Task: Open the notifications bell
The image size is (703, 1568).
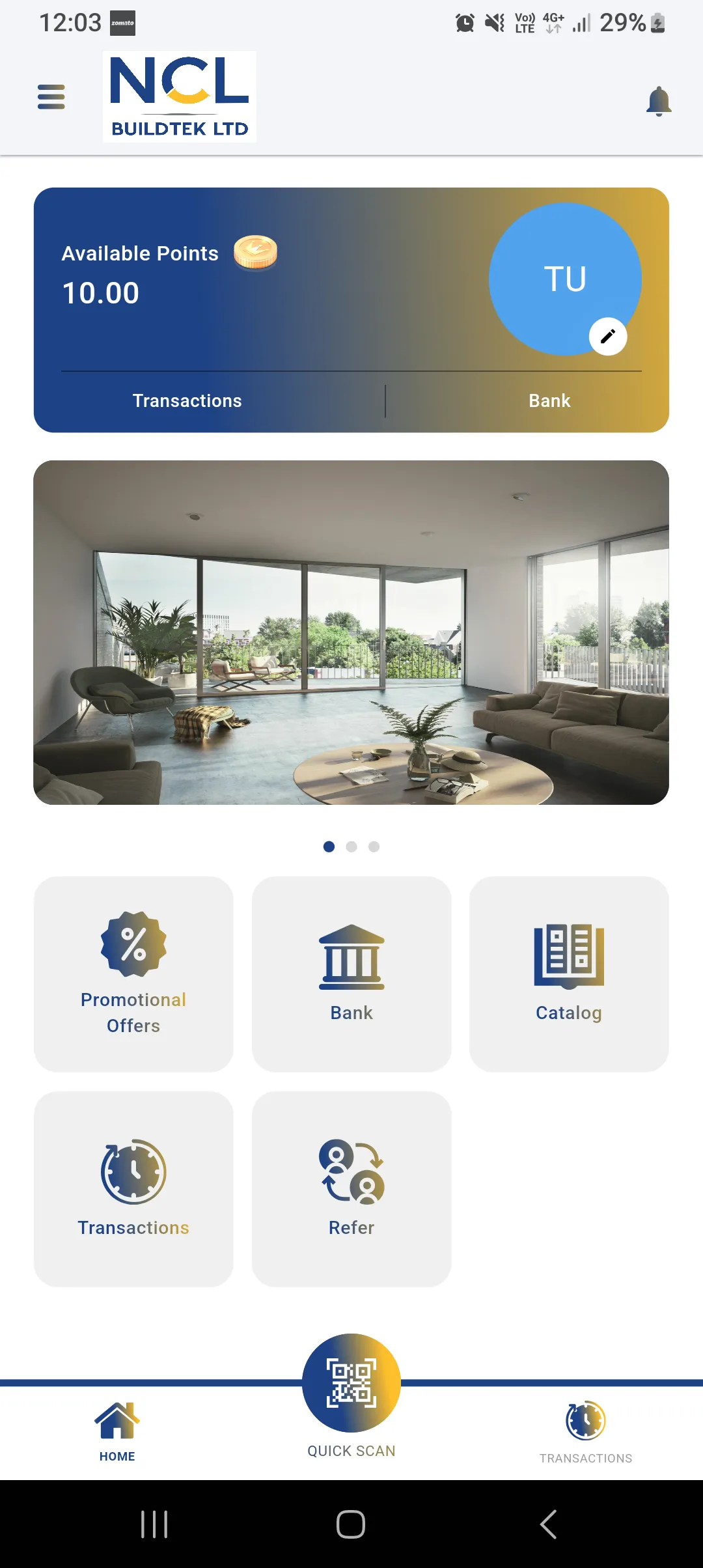Action: (x=658, y=101)
